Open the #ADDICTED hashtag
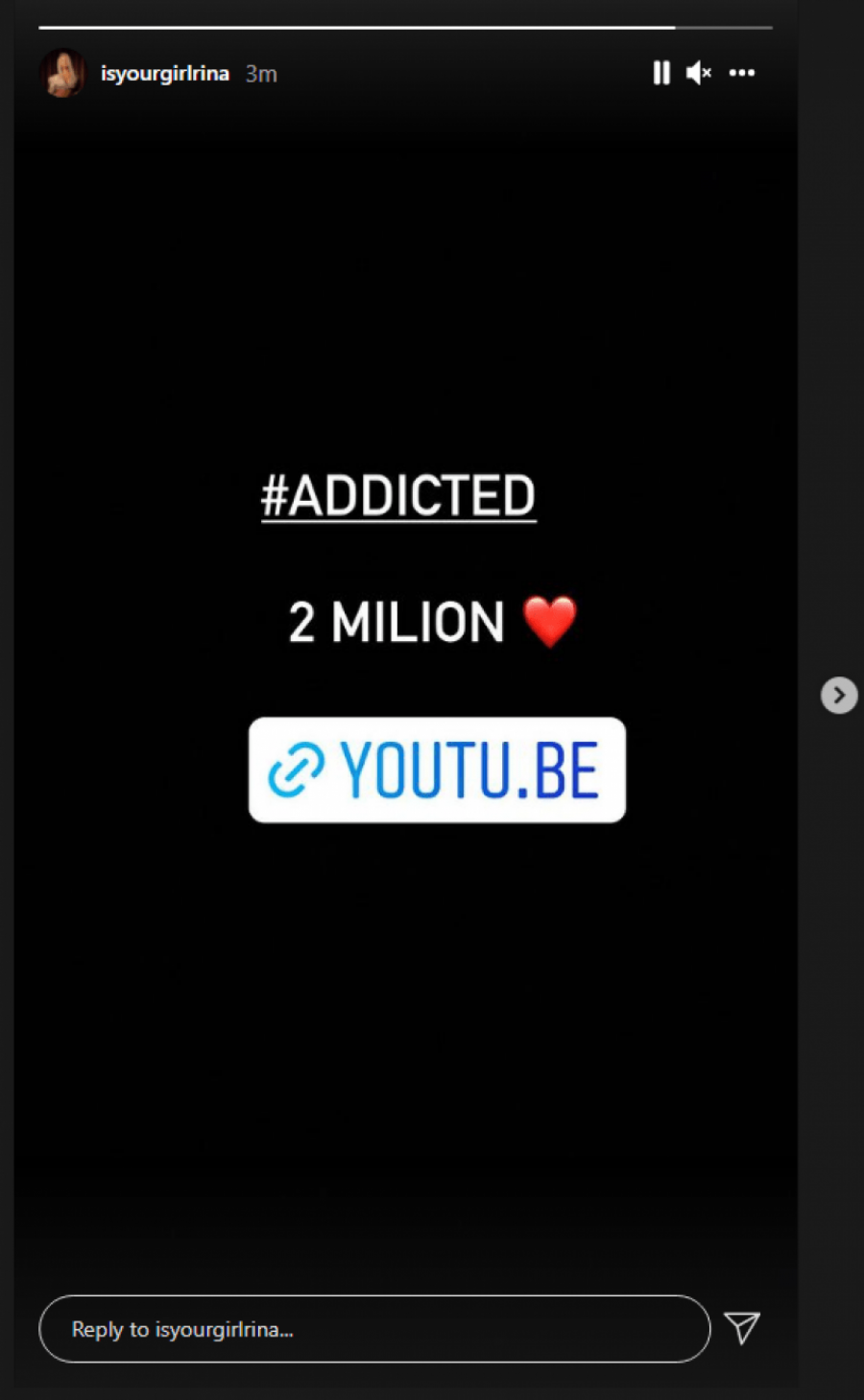This screenshot has width=864, height=1400. [x=398, y=496]
